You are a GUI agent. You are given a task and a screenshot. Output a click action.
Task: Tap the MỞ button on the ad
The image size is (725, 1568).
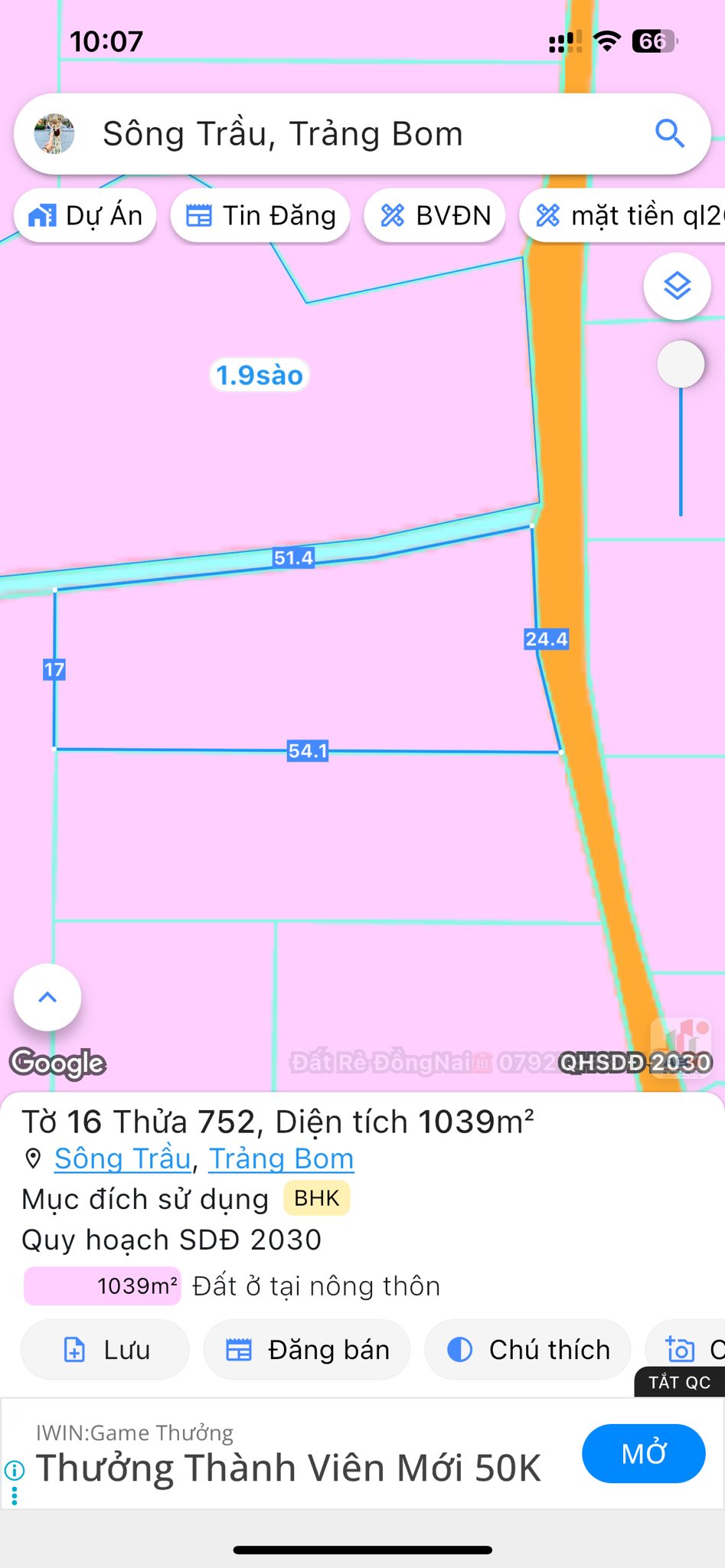click(x=643, y=1453)
